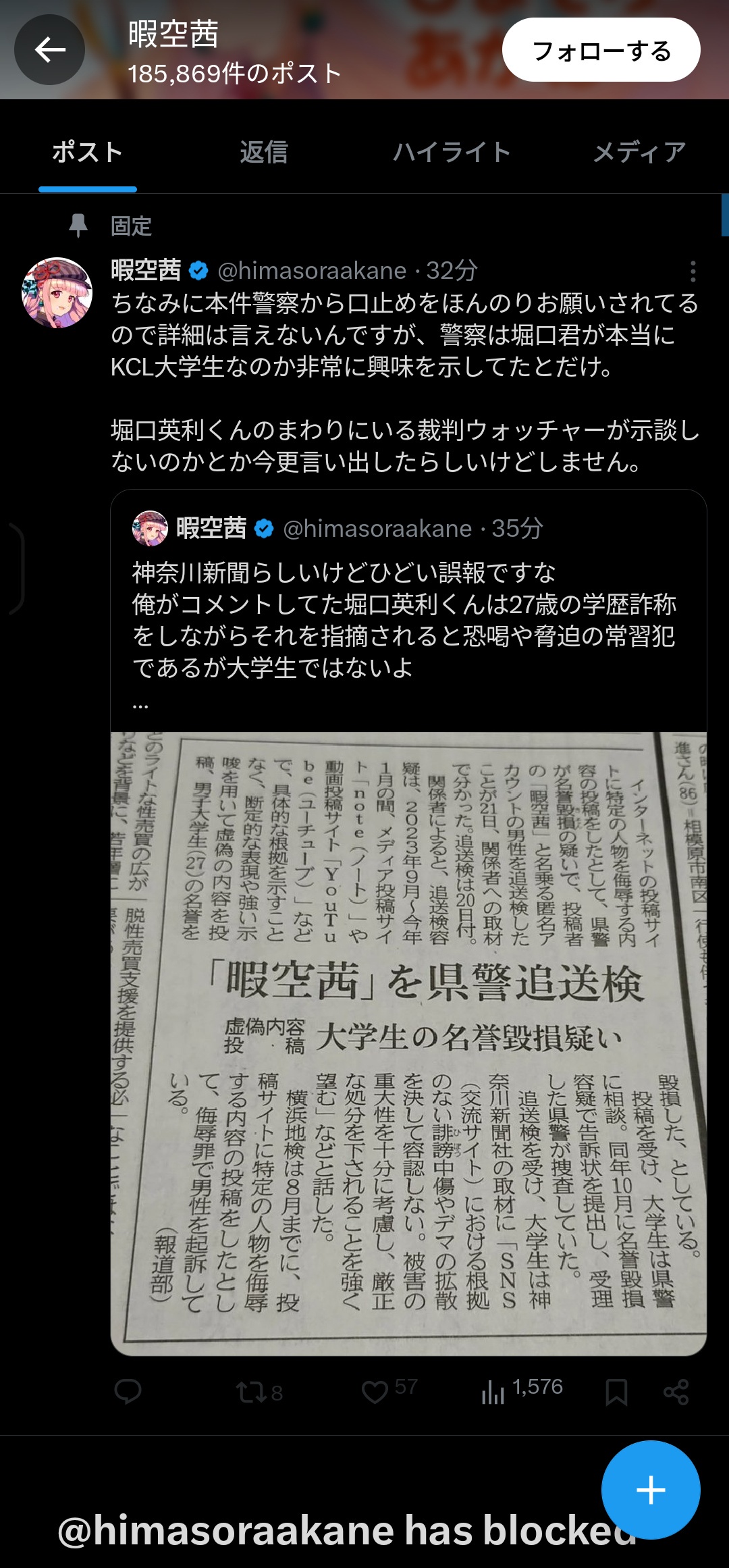The height and width of the screenshot is (1568, 729).
Task: Switch to the 返信 tab
Action: coord(263,152)
